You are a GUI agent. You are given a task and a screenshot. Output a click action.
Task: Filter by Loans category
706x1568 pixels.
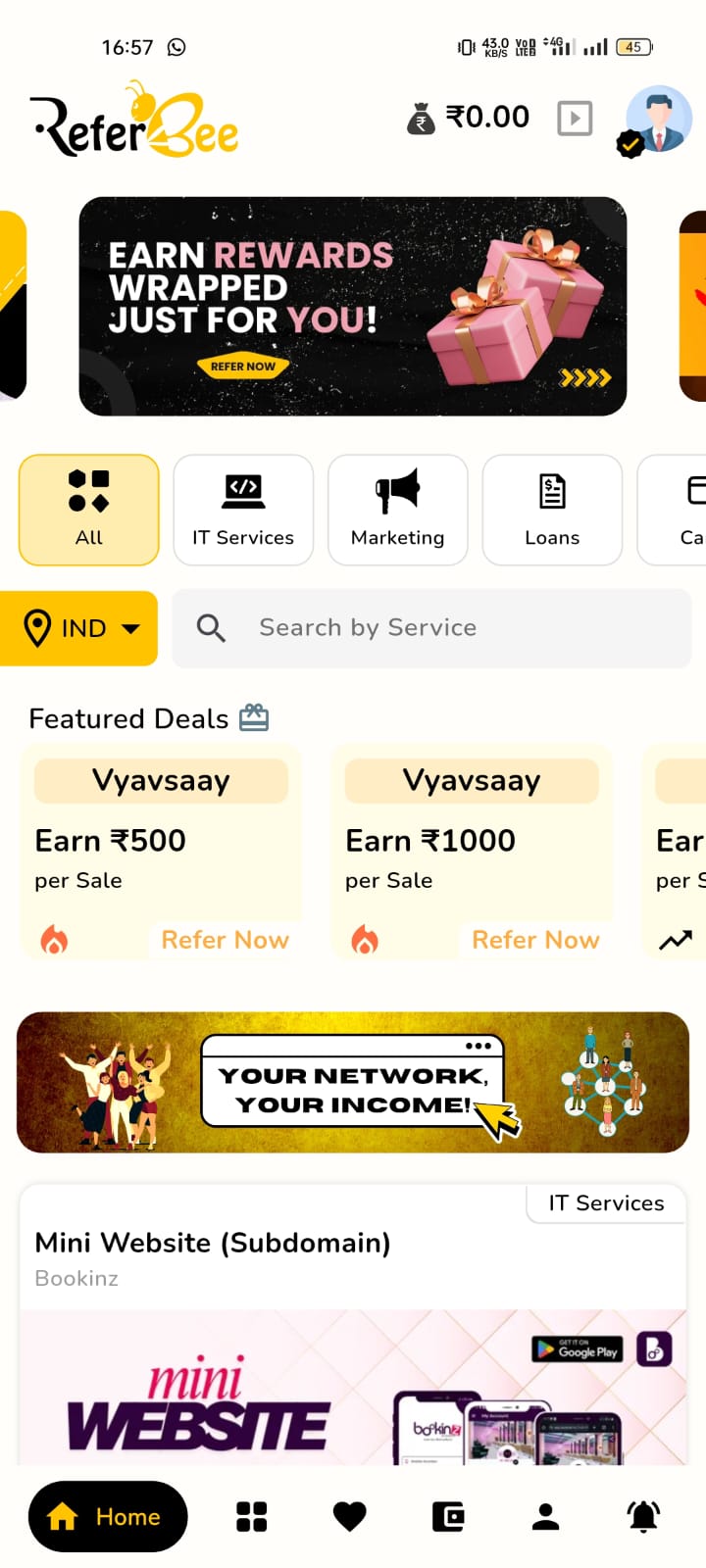point(552,510)
